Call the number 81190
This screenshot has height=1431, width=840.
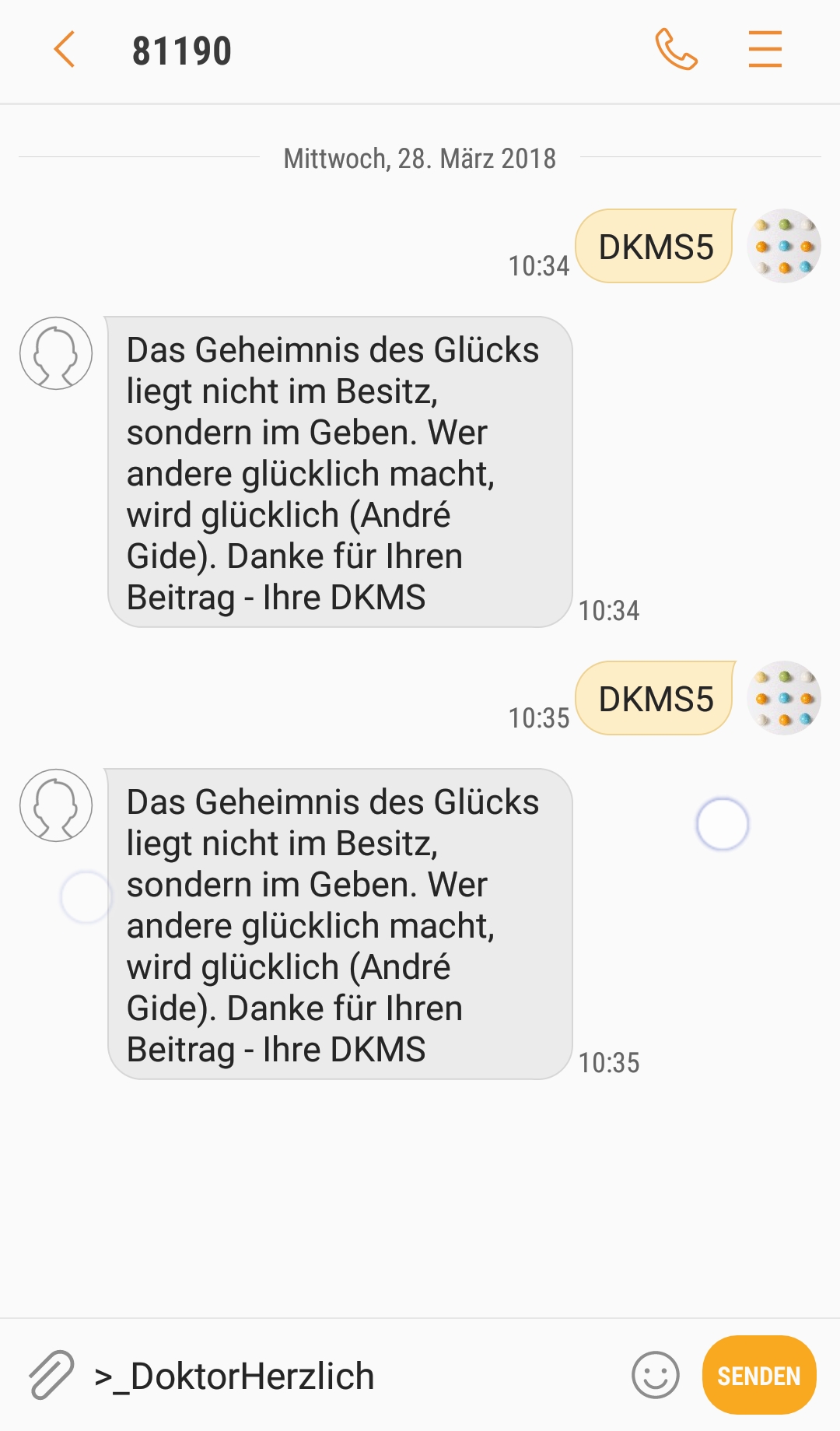[676, 50]
